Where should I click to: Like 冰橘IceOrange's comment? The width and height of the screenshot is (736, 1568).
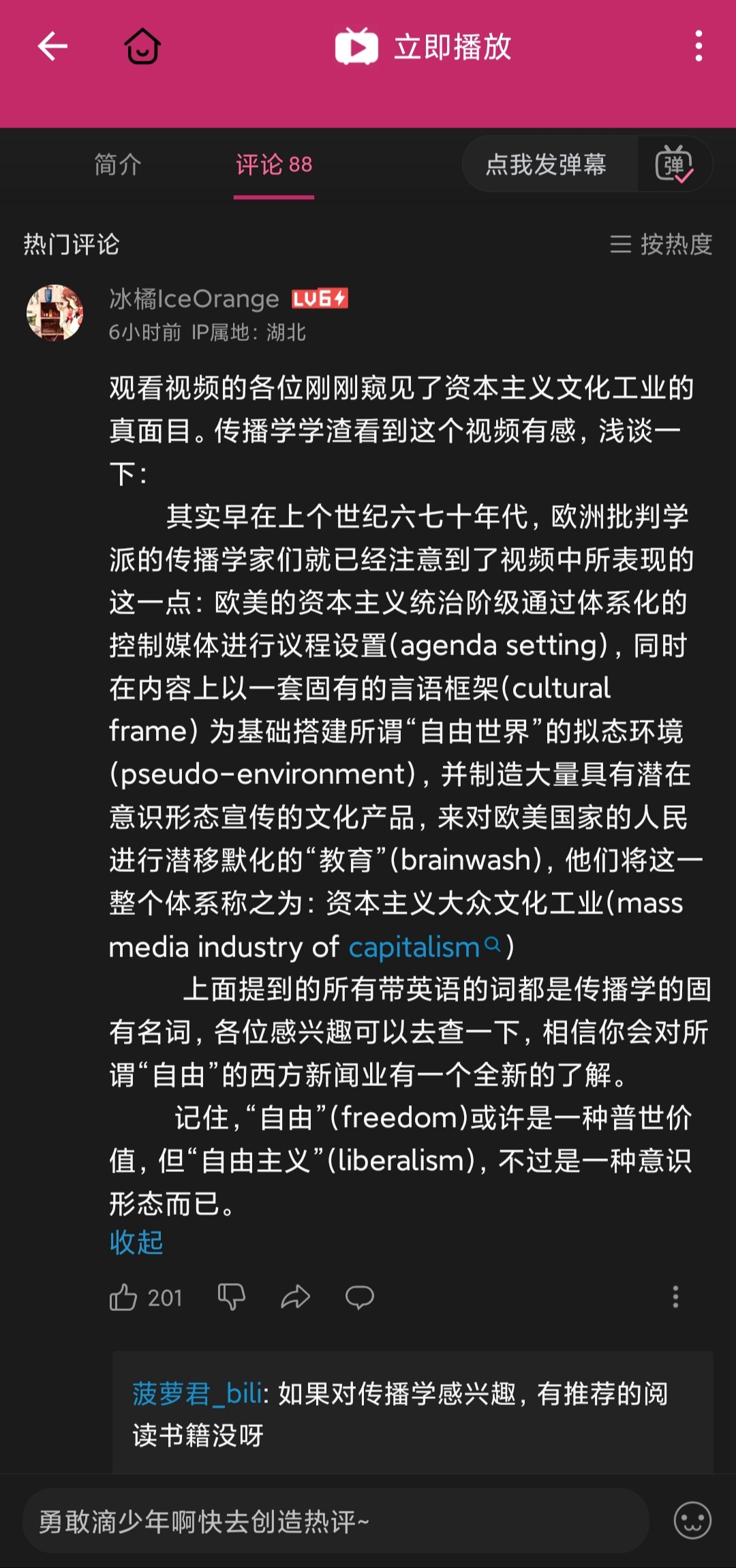point(146,1297)
